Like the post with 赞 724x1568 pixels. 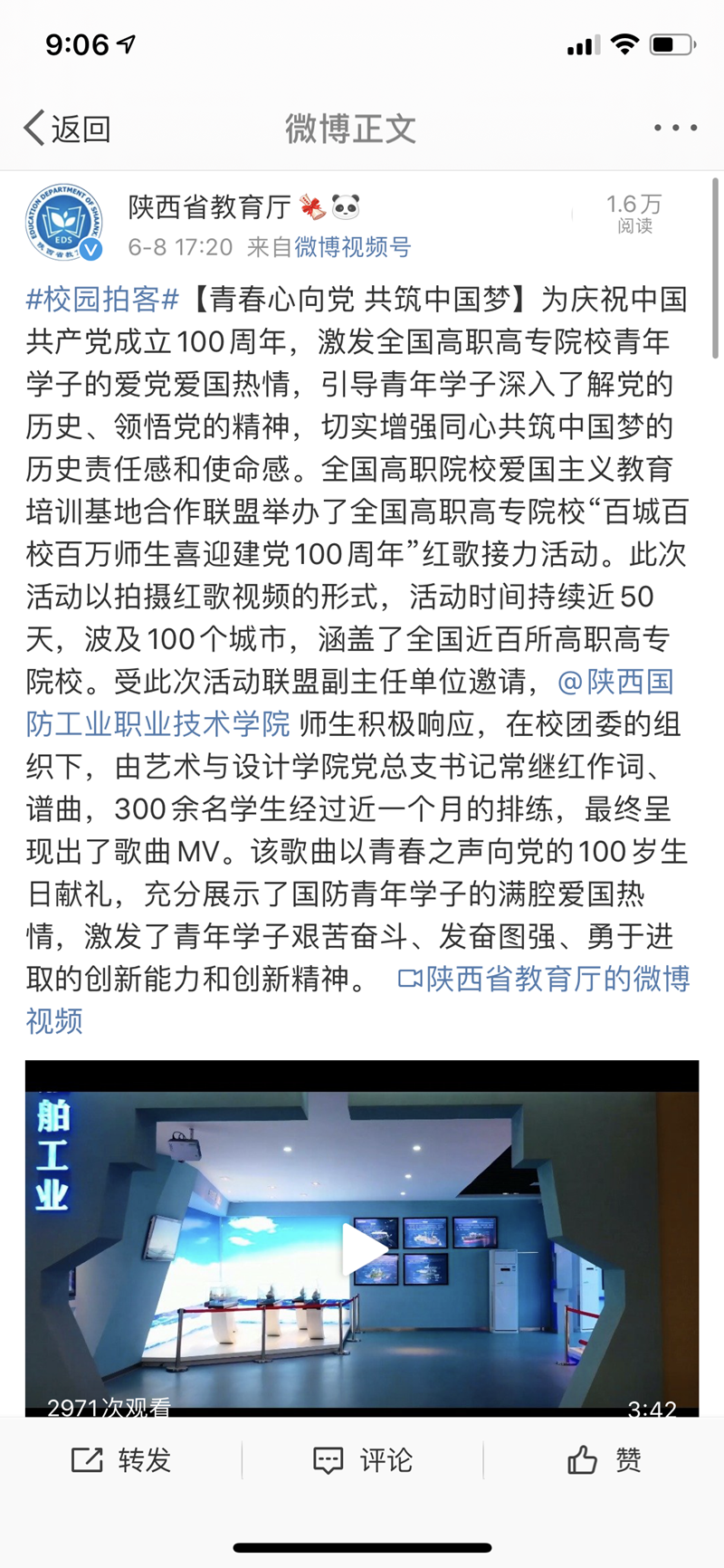[604, 1459]
